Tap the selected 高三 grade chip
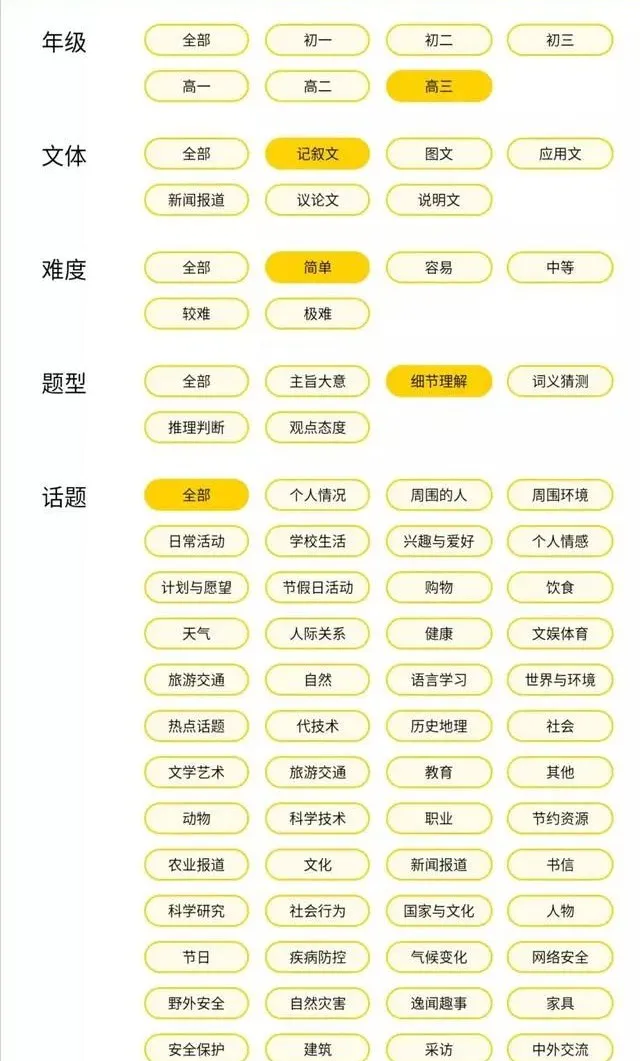Screen dimensions: 640x1061 coord(438,86)
